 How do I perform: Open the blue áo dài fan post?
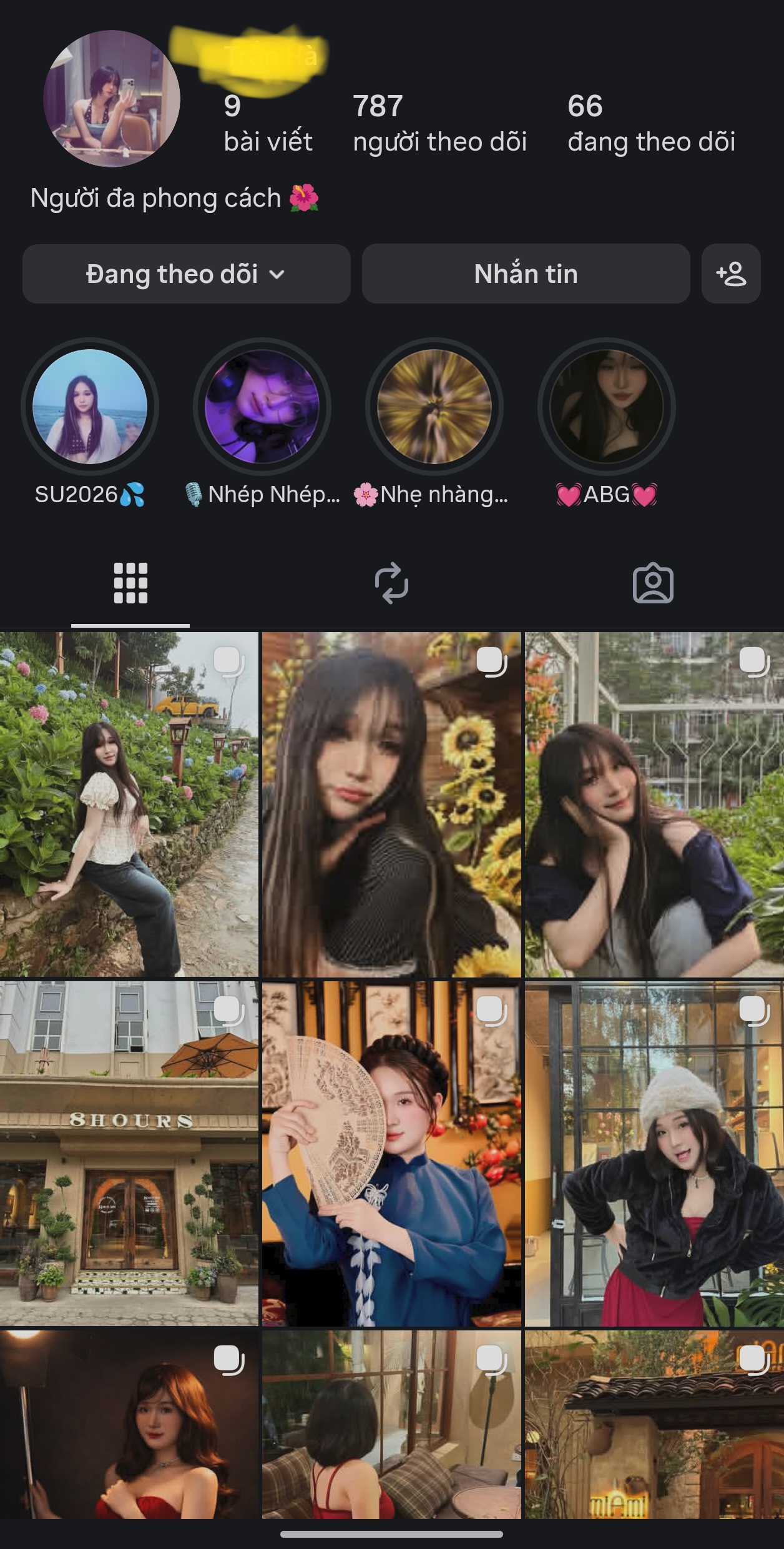(391, 1154)
